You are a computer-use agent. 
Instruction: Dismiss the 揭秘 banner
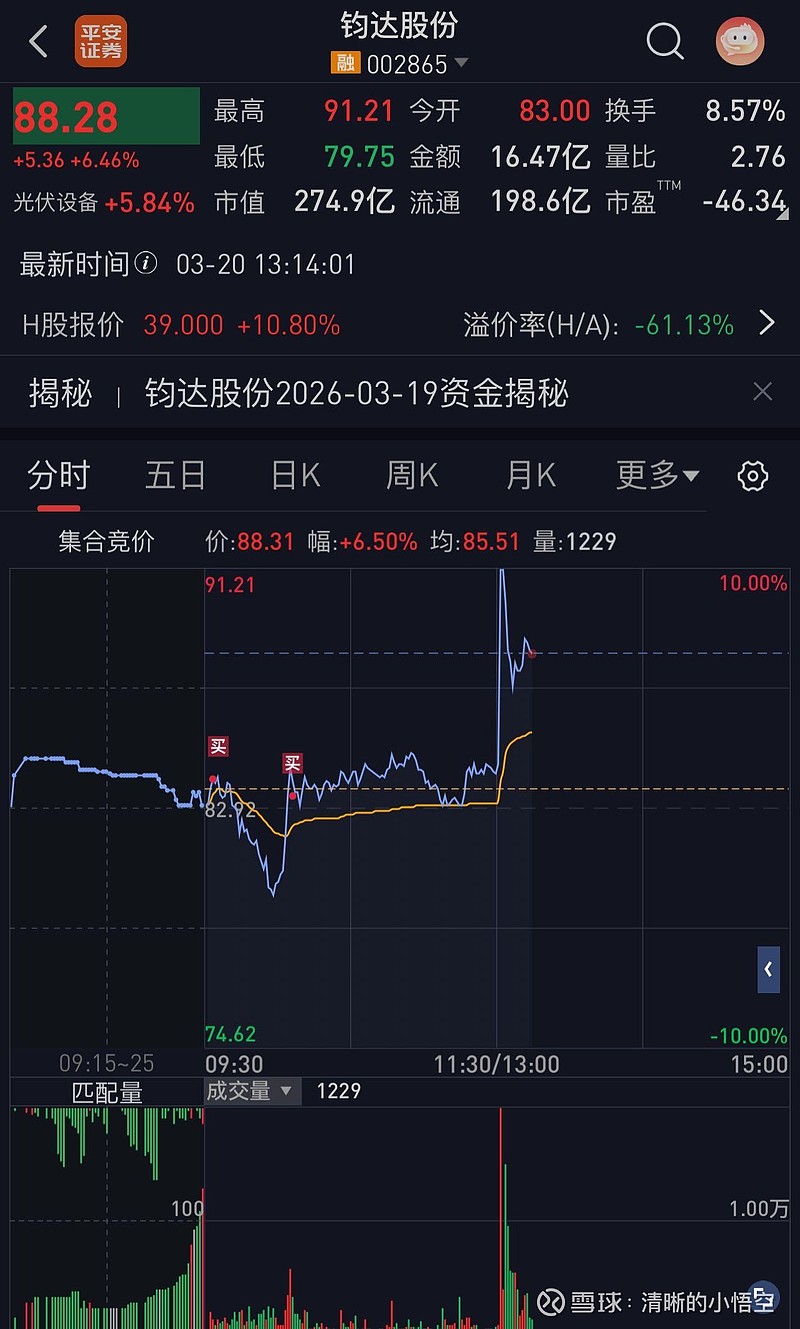(762, 392)
